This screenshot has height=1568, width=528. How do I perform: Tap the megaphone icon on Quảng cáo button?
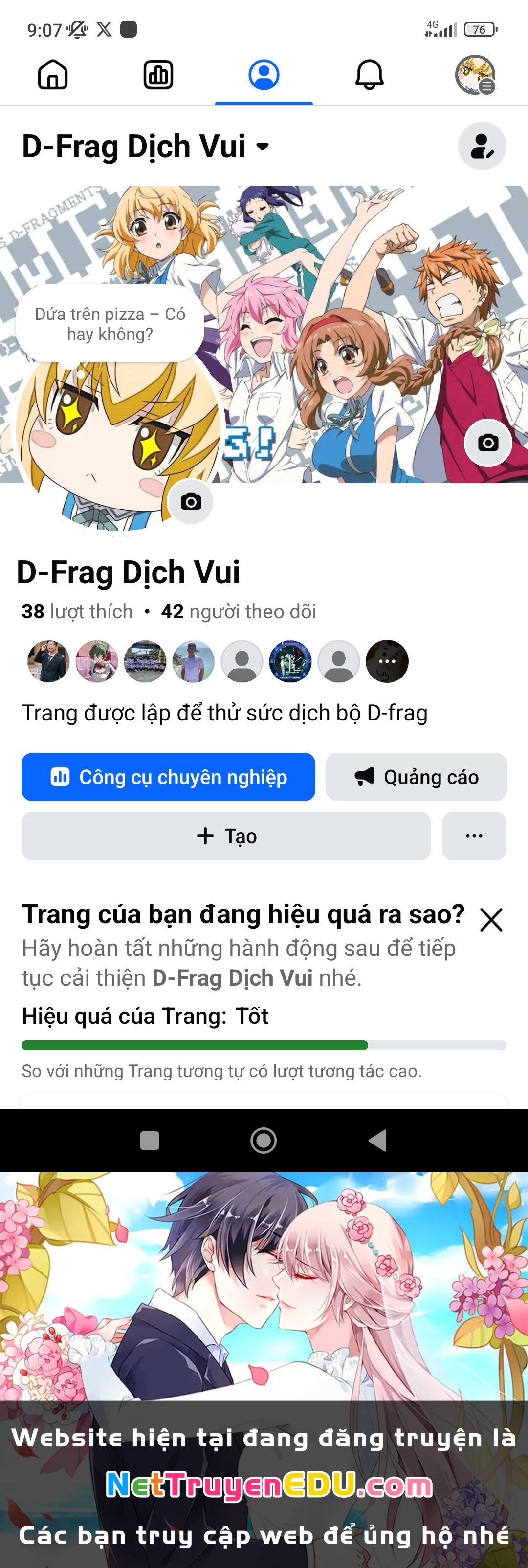click(366, 776)
